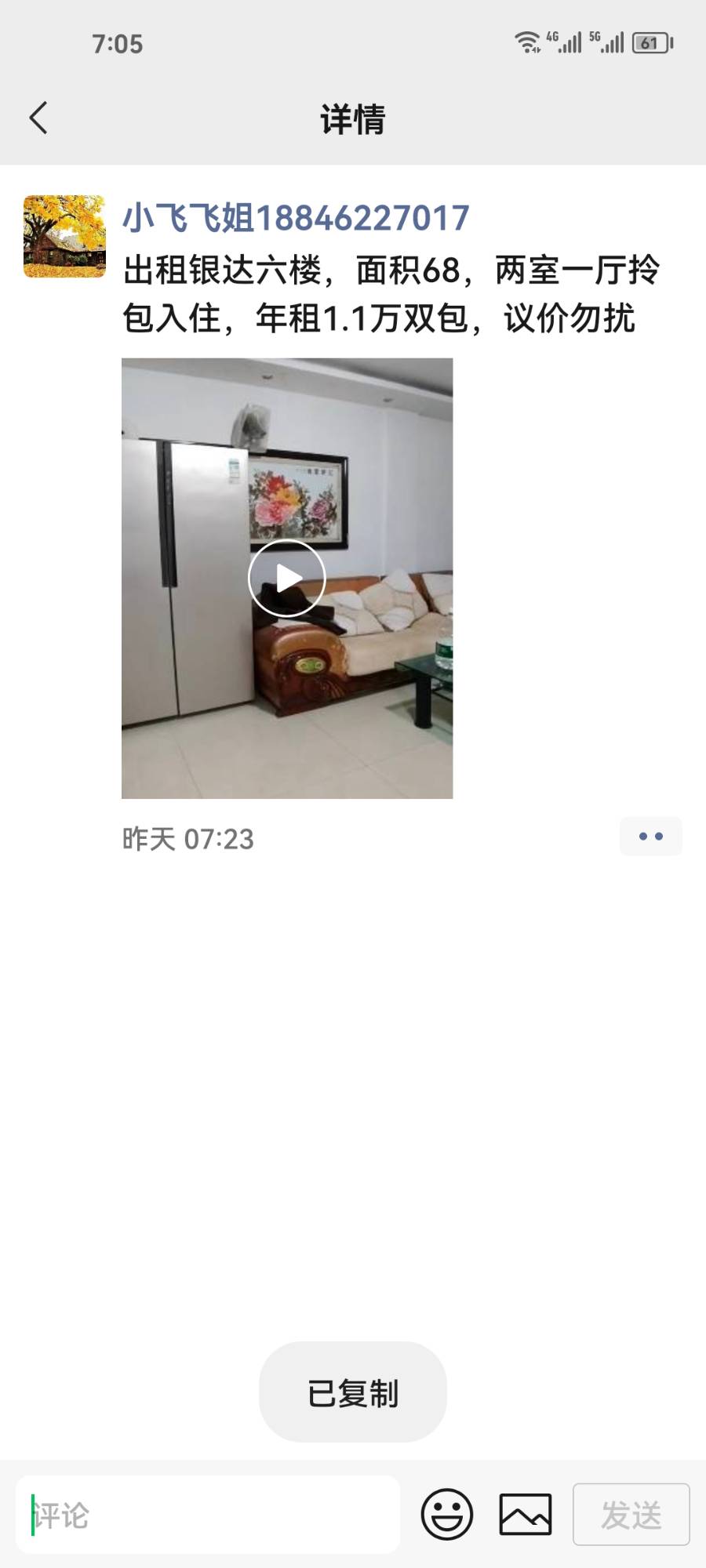Focus the 评论 comment field
The height and width of the screenshot is (1568, 706).
pos(208,1515)
